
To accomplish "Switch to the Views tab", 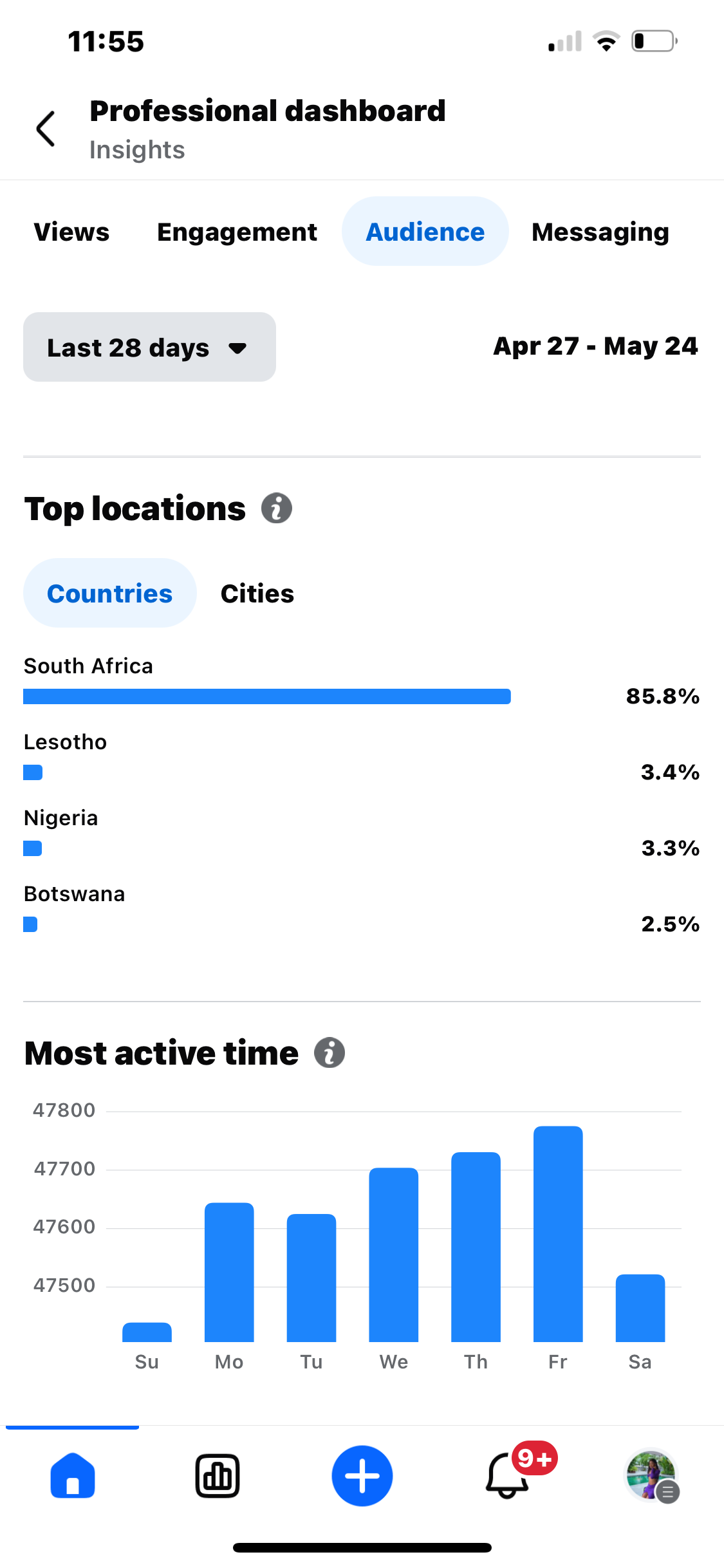I will [x=71, y=232].
